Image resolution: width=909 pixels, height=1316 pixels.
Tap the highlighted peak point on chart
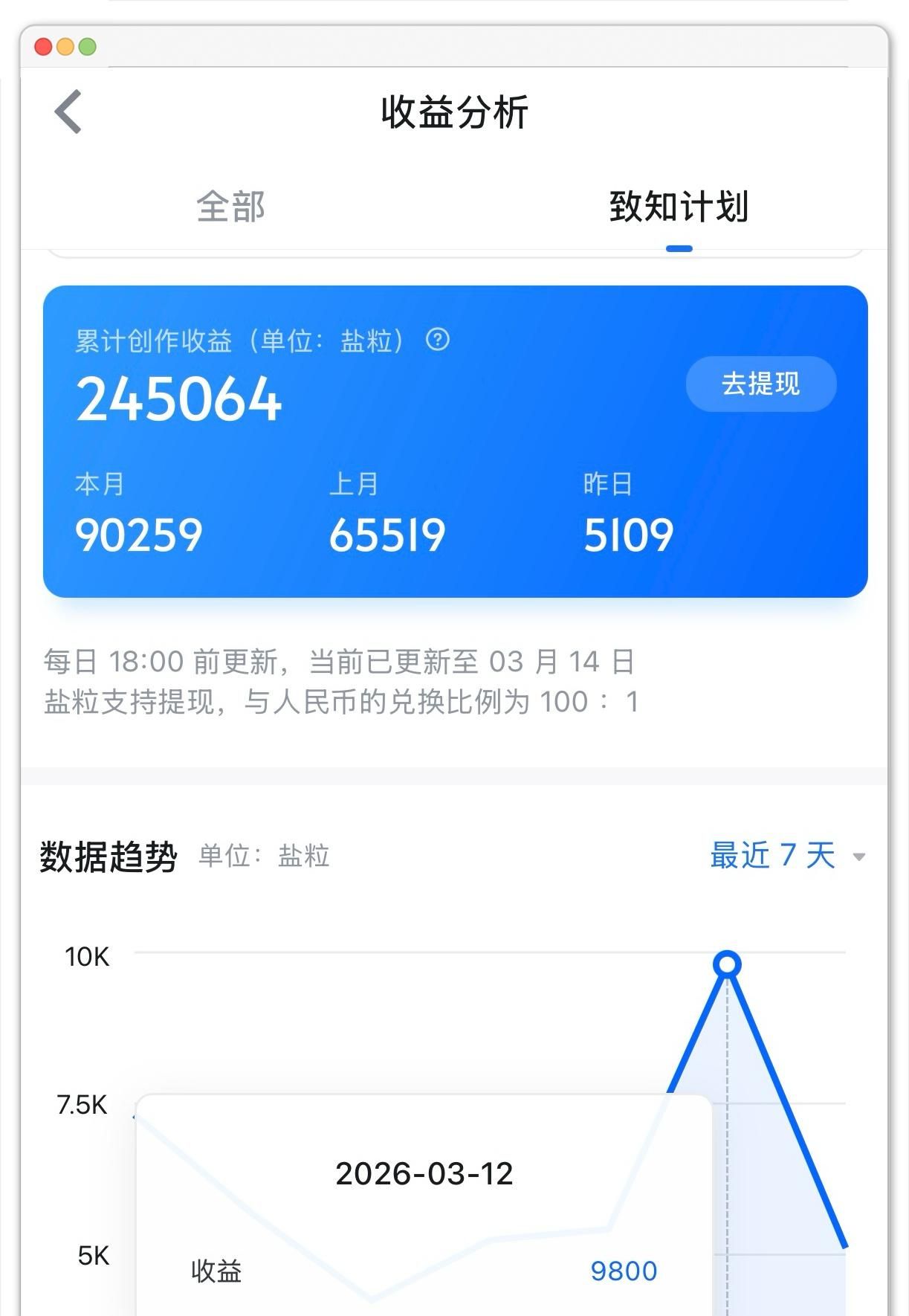pos(727,964)
